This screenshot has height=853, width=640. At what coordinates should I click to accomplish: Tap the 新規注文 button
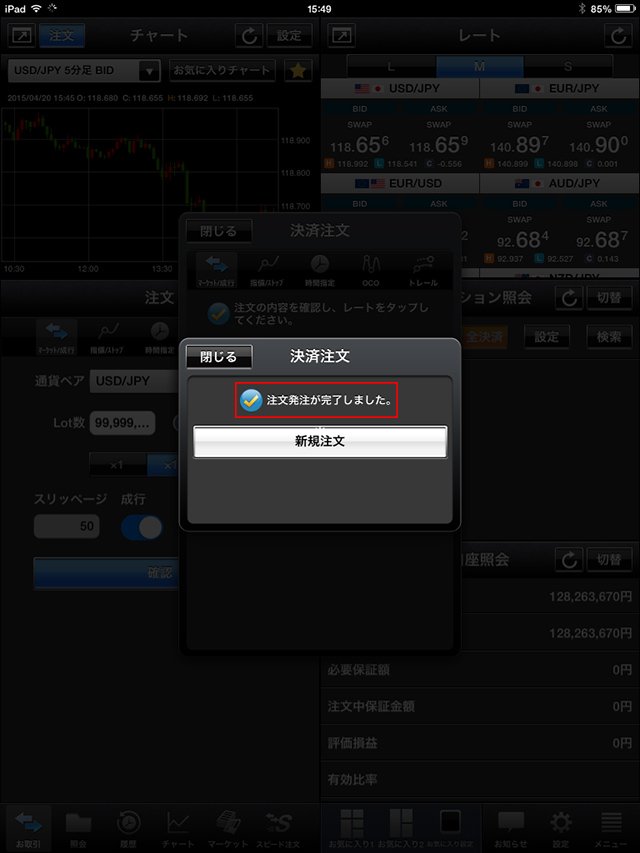(320, 441)
